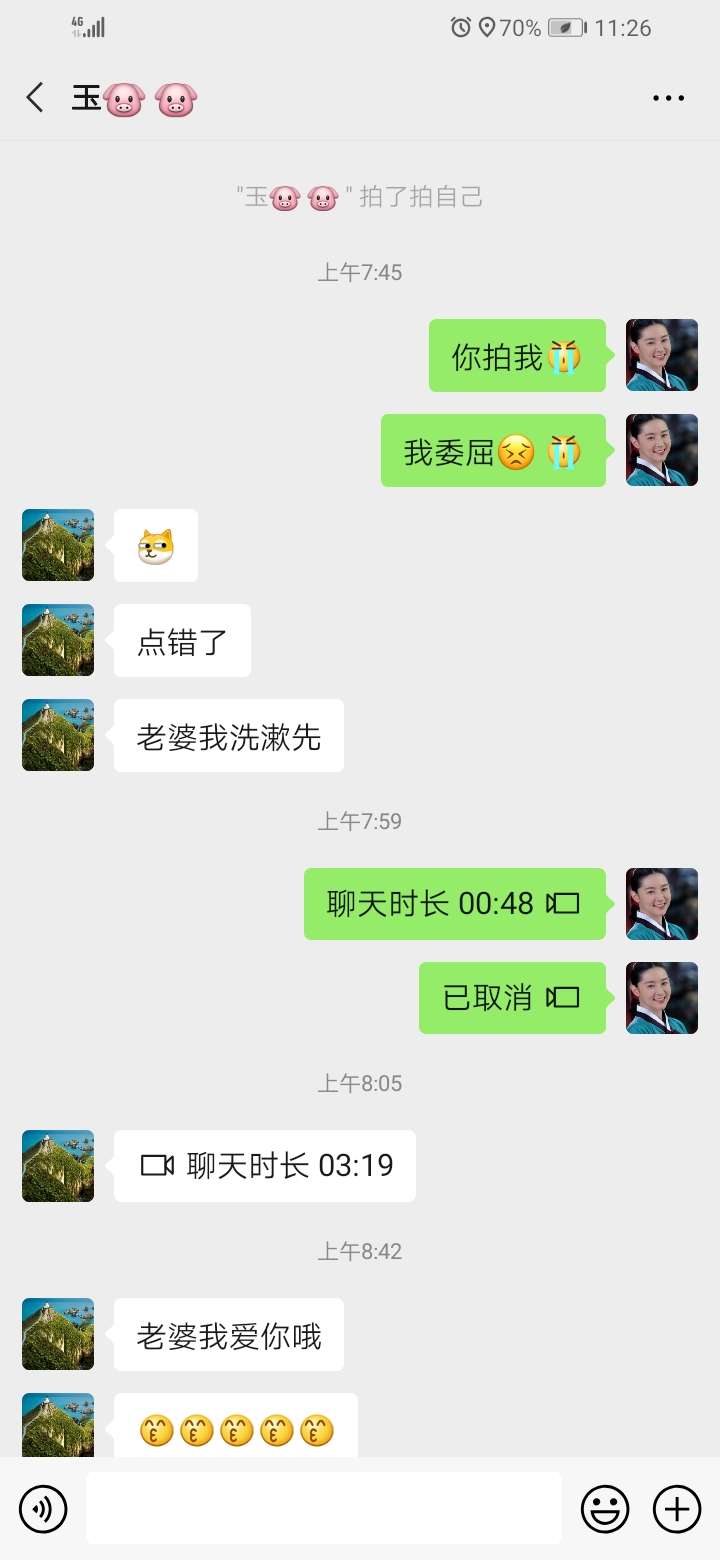Screen dimensions: 720x1560
Task: Open your own profile avatar next to 你拍我
Action: [x=661, y=355]
